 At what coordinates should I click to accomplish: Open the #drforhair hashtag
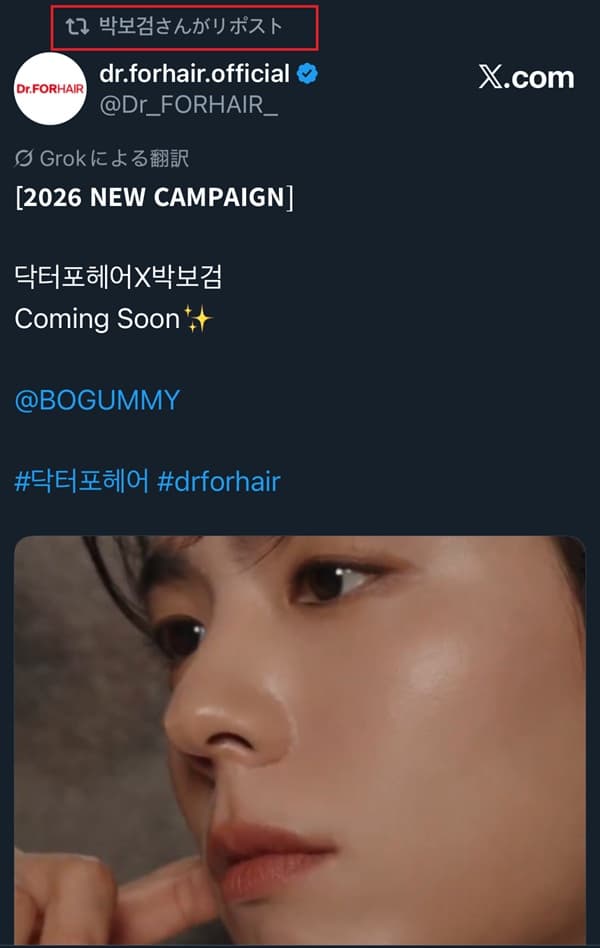pyautogui.click(x=219, y=482)
